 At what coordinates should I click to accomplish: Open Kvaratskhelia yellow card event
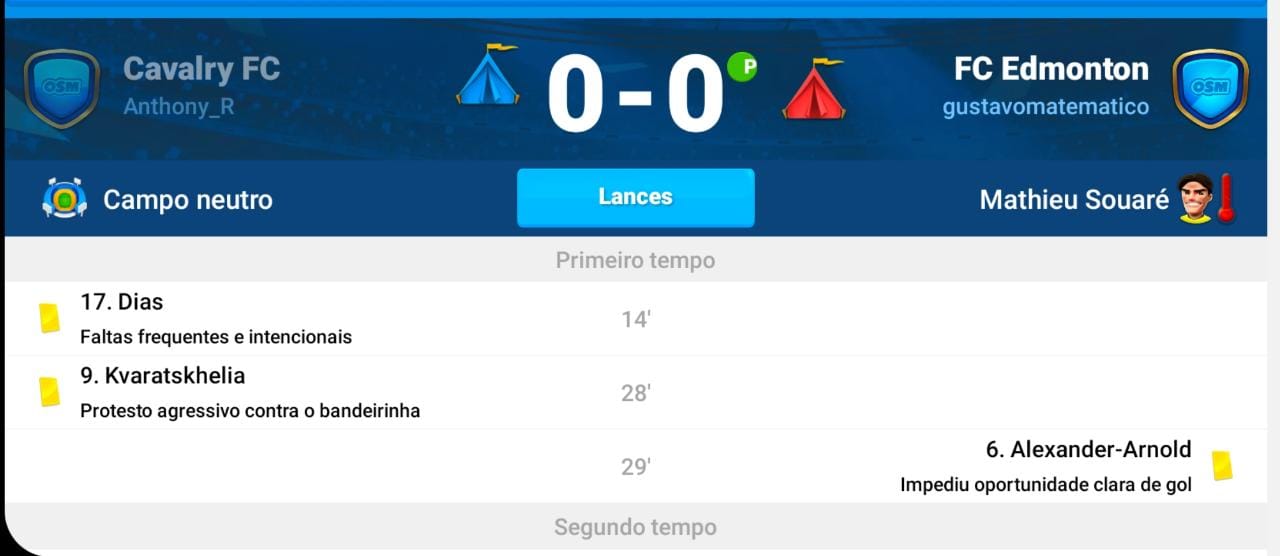coord(250,392)
